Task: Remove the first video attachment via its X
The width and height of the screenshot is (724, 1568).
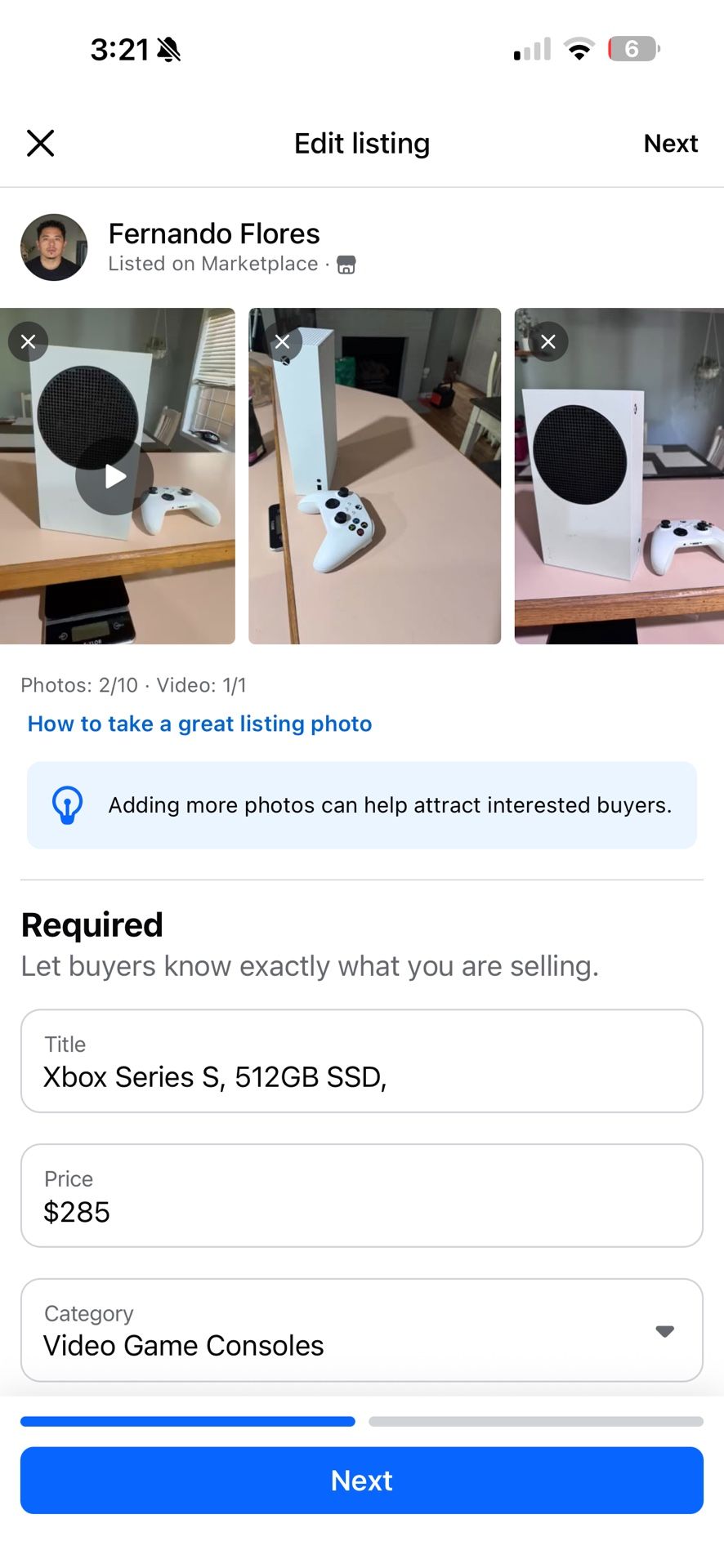Action: click(x=29, y=341)
